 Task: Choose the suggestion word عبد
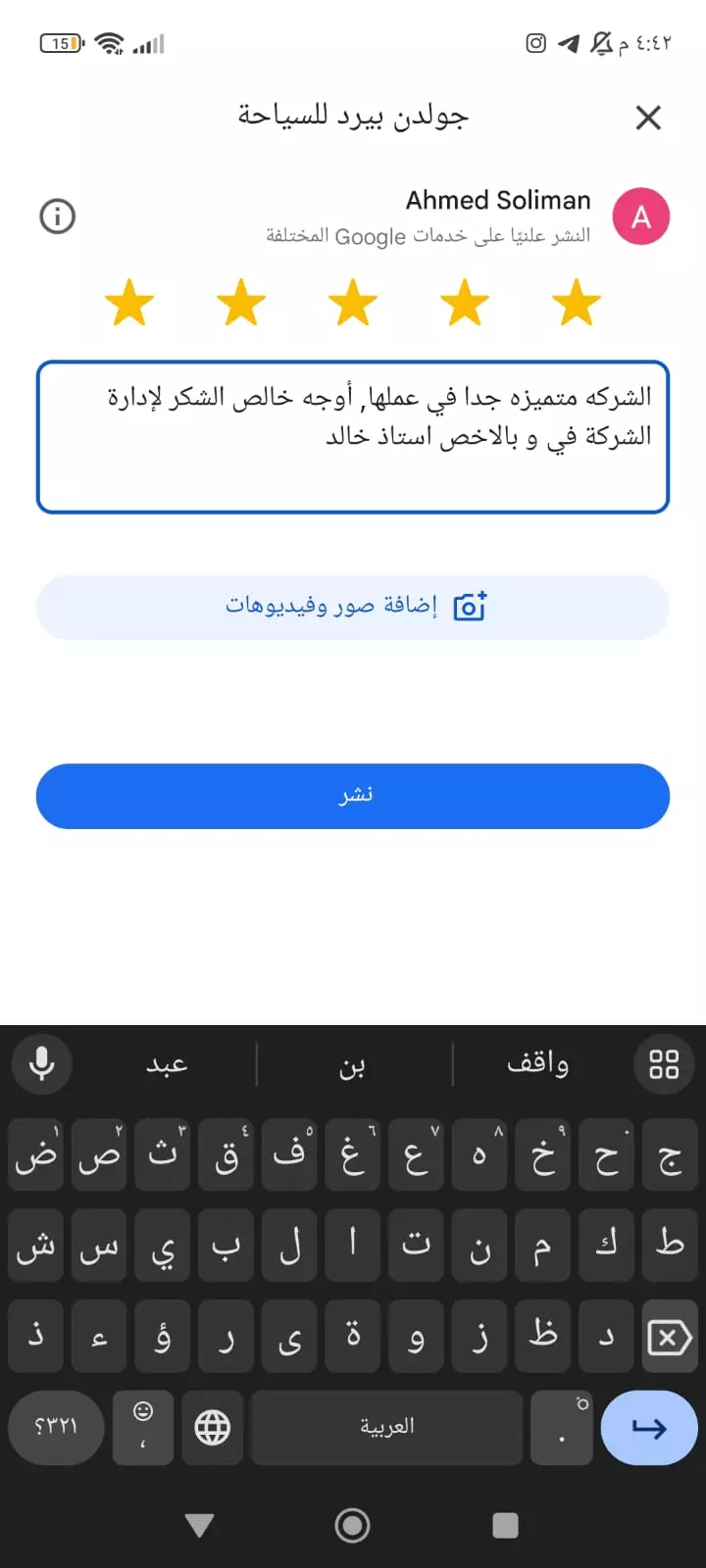tap(167, 1064)
